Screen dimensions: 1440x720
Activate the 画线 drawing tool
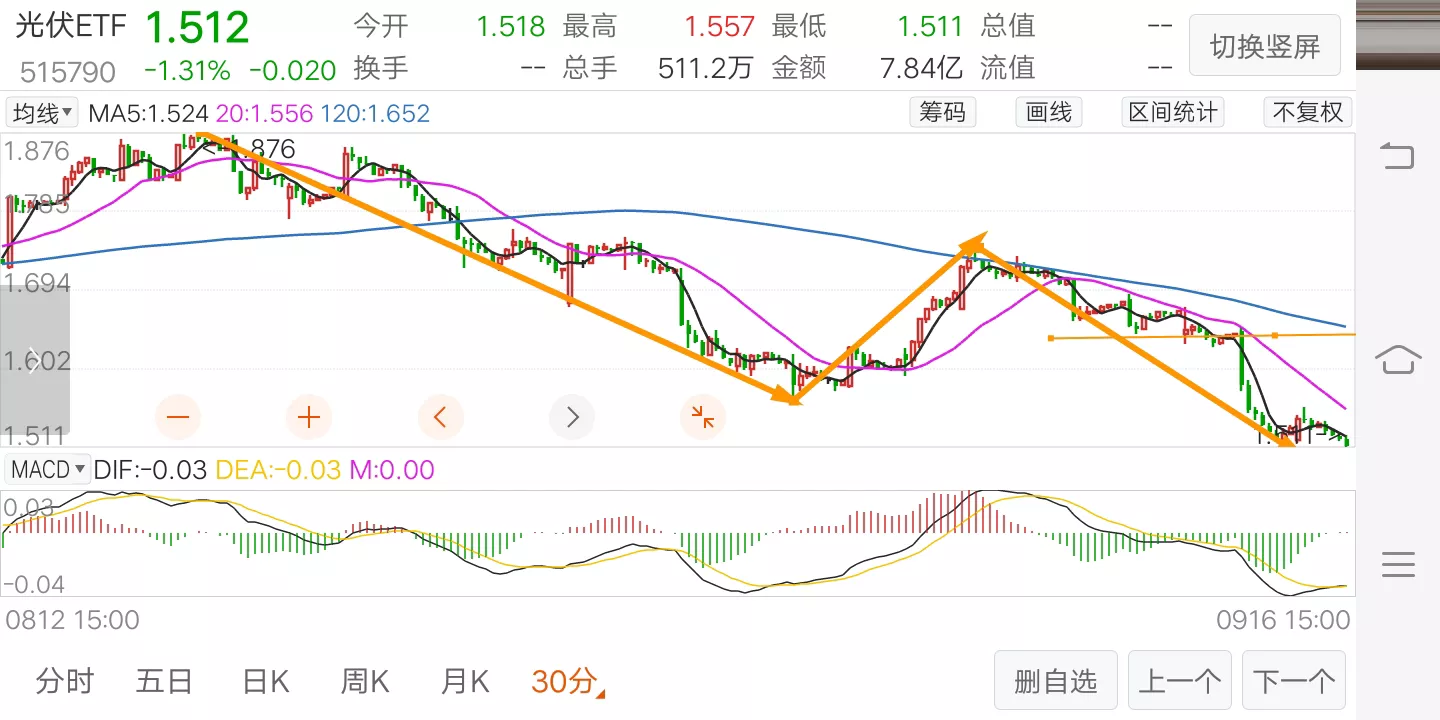[1049, 112]
